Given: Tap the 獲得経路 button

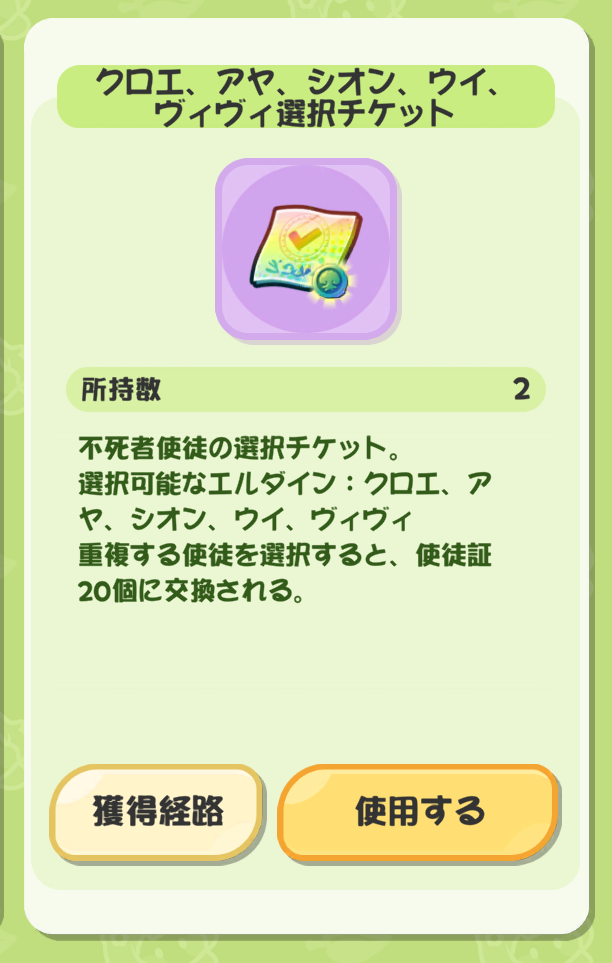Looking at the screenshot, I should click(x=157, y=812).
